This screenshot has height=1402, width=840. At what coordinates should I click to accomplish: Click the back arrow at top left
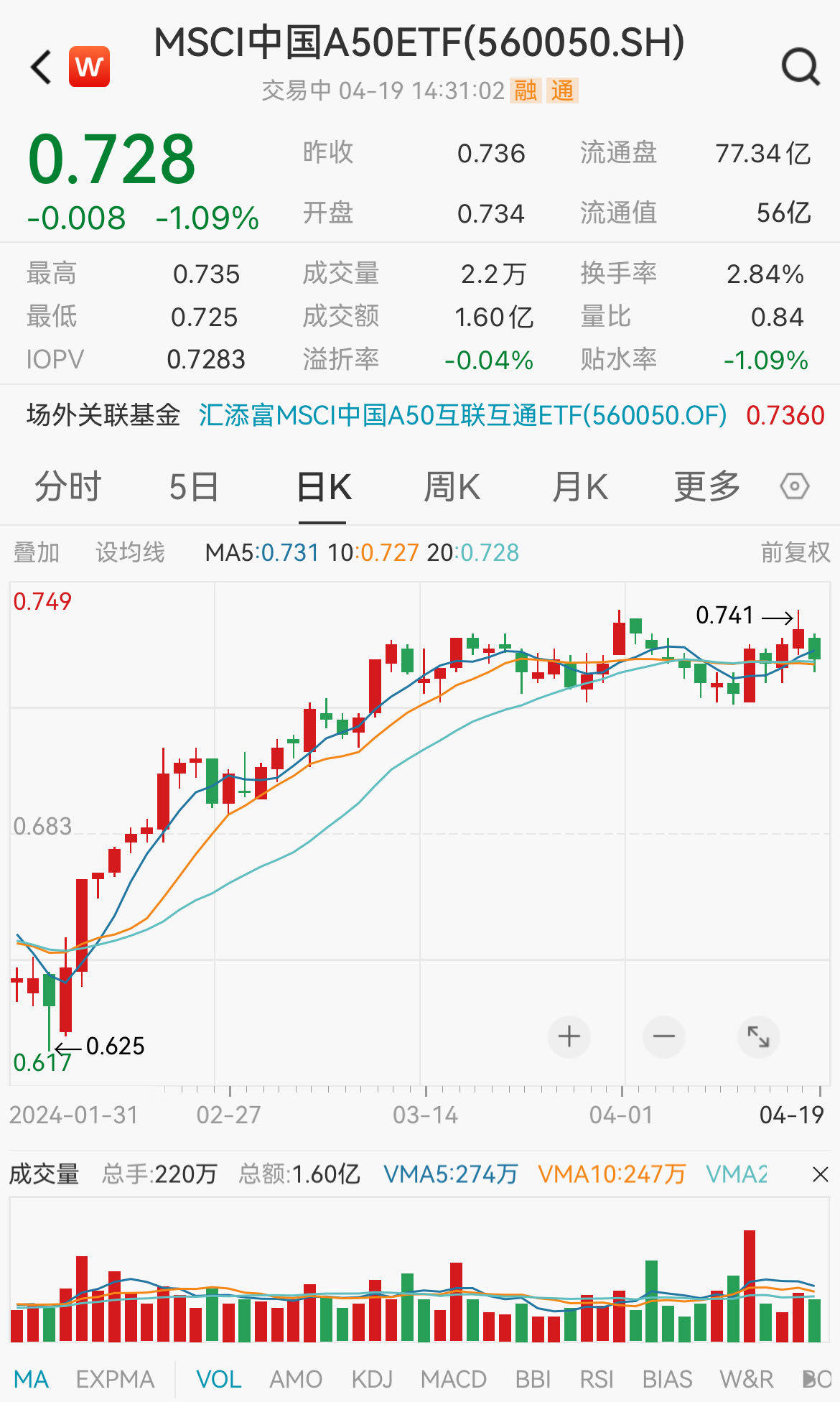[39, 66]
